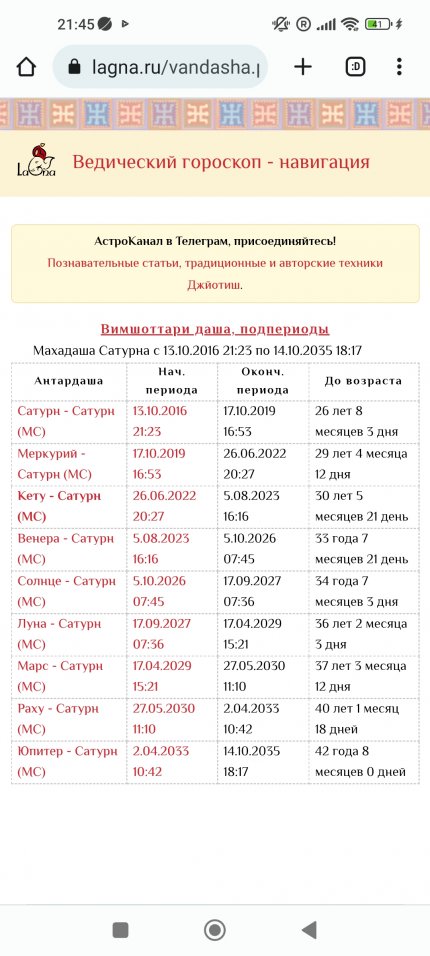This screenshot has height=956, width=430.
Task: Open the Раху - Сатурн (МС) antardasha
Action: click(58, 719)
